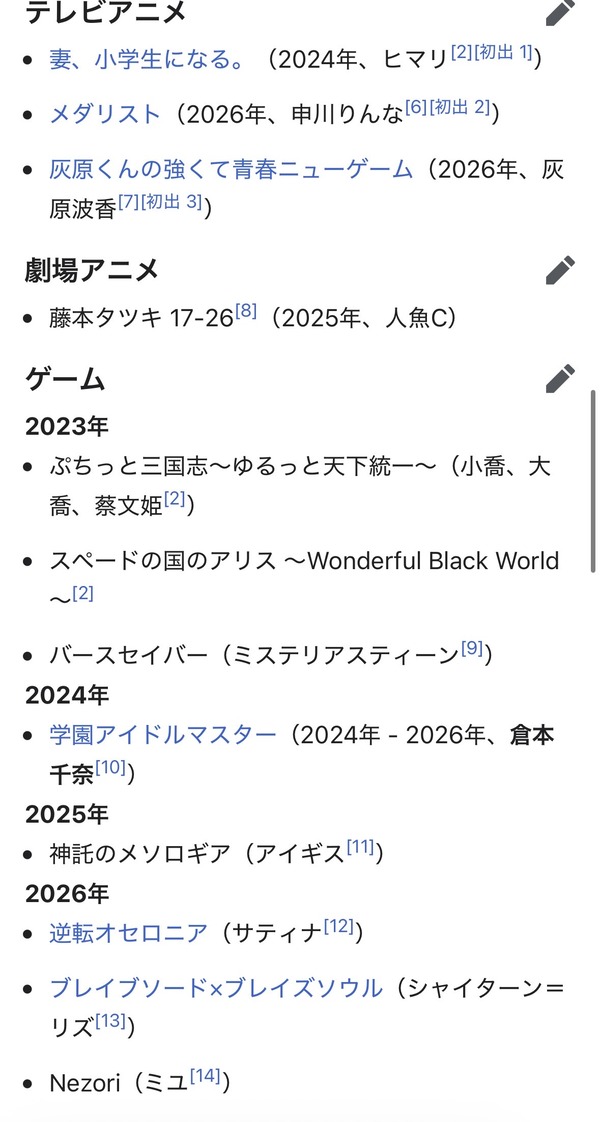600x1122 pixels.
Task: Jump to footnote 14 beside ミュ
Action: (205, 1076)
